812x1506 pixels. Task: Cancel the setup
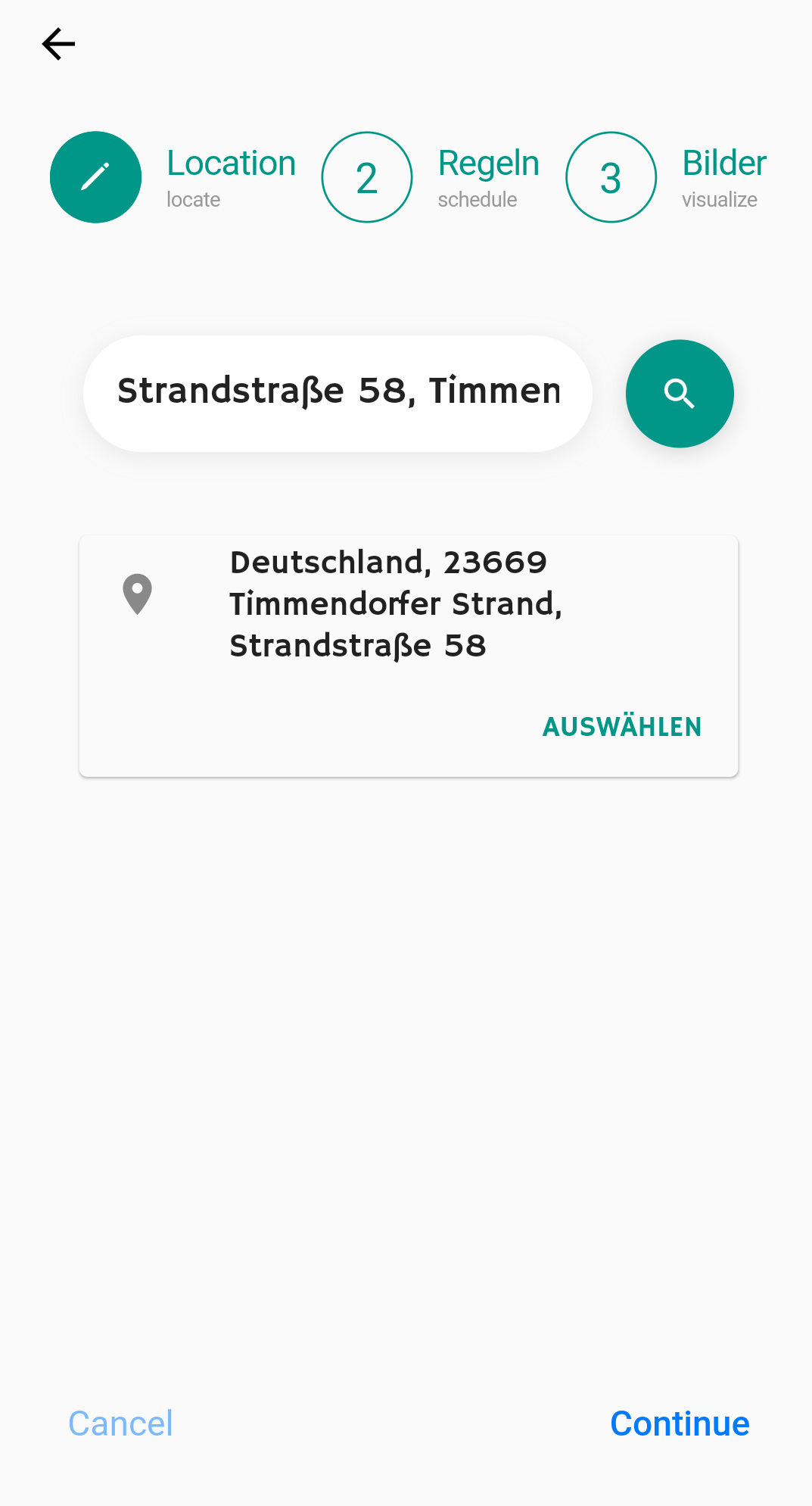[121, 1423]
